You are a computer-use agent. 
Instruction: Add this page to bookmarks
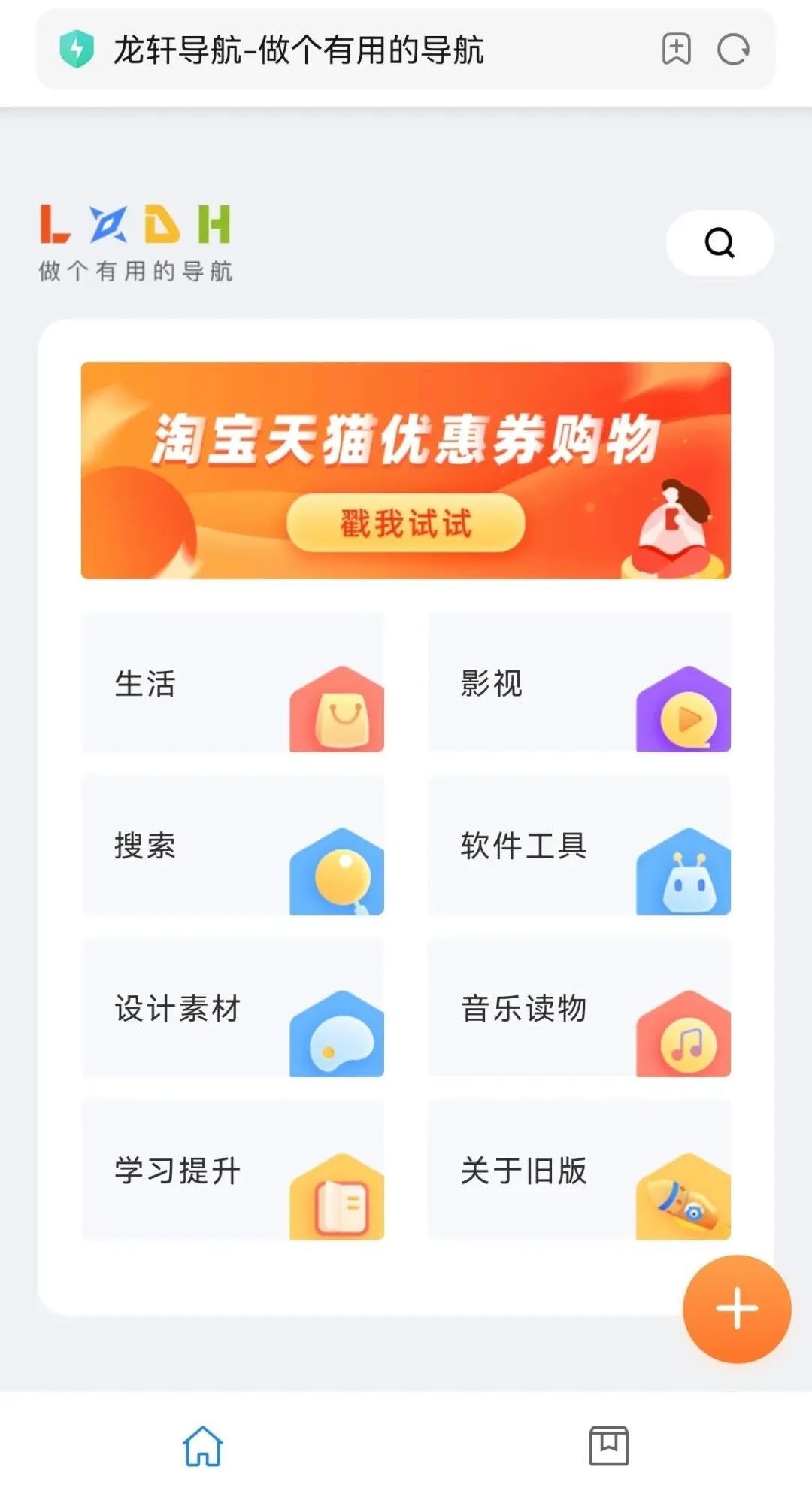coord(676,50)
